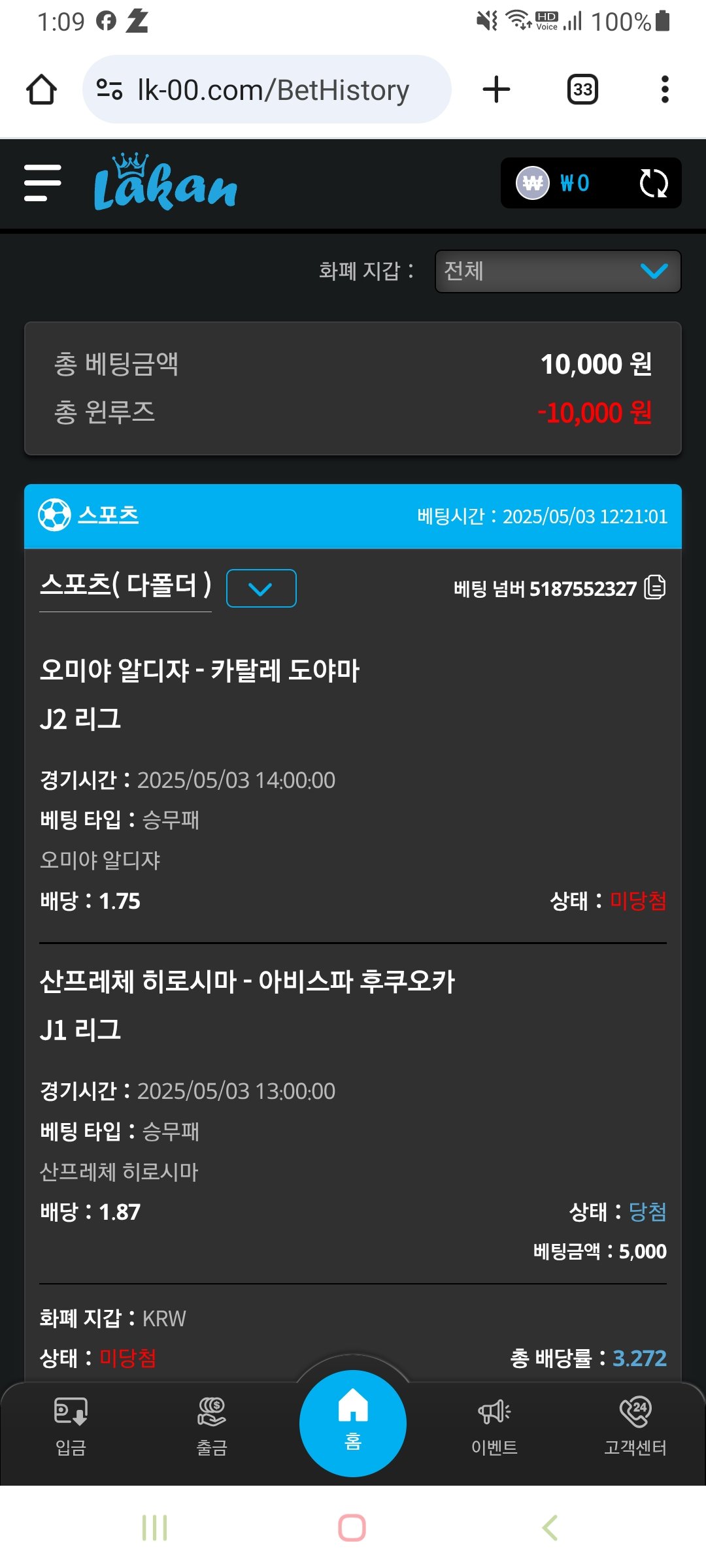Tap the system back button

click(550, 1527)
